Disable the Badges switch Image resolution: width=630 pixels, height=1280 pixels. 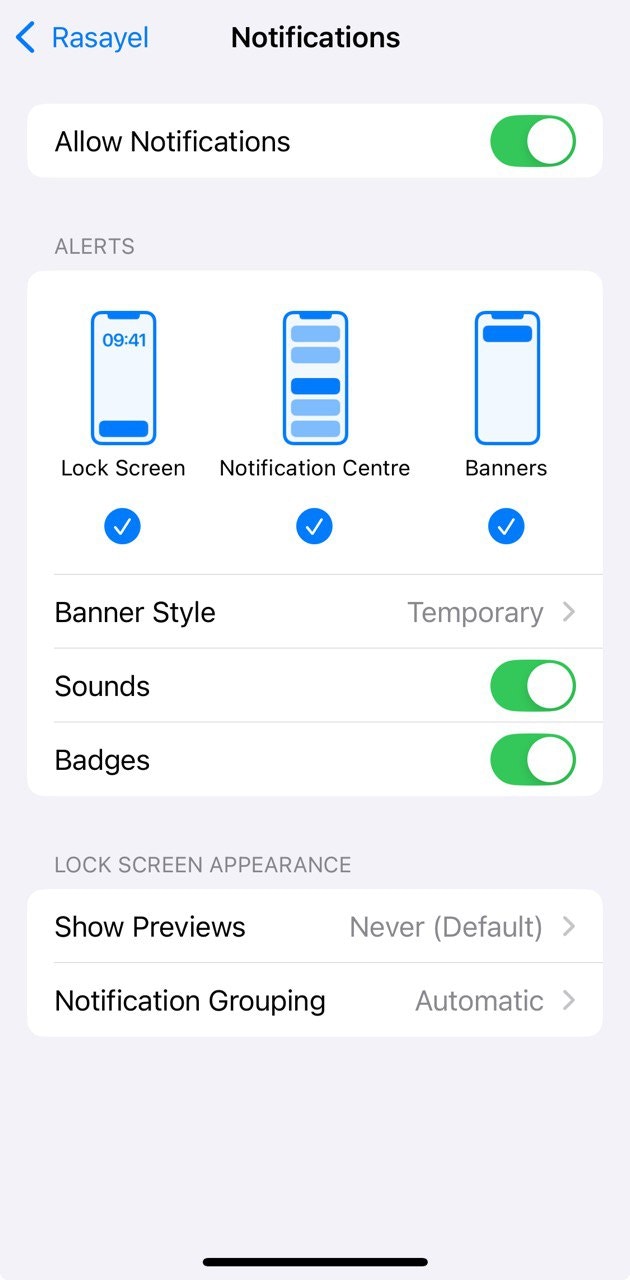532,760
